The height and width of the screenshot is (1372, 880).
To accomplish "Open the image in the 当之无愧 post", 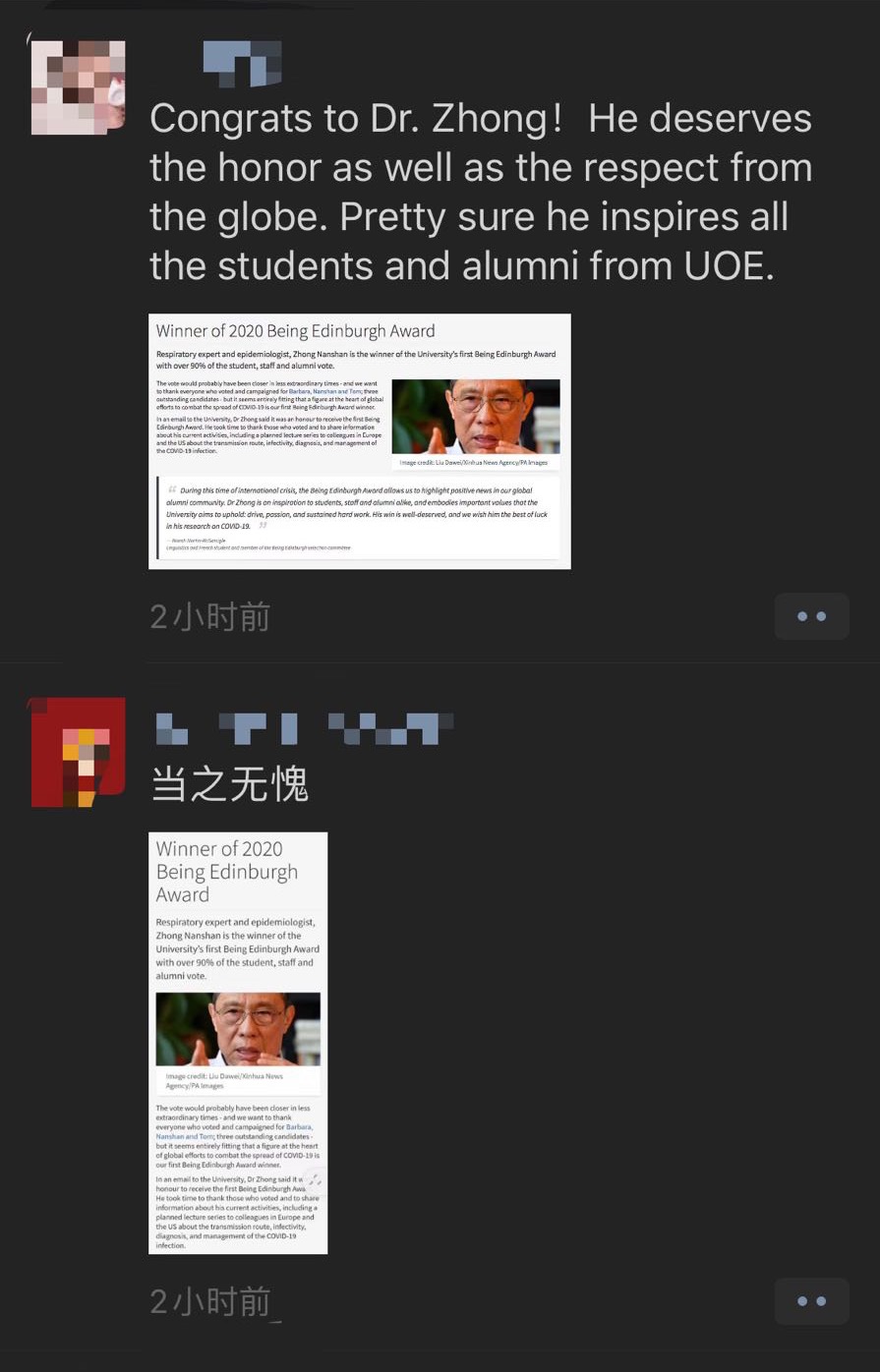I will (x=238, y=1042).
